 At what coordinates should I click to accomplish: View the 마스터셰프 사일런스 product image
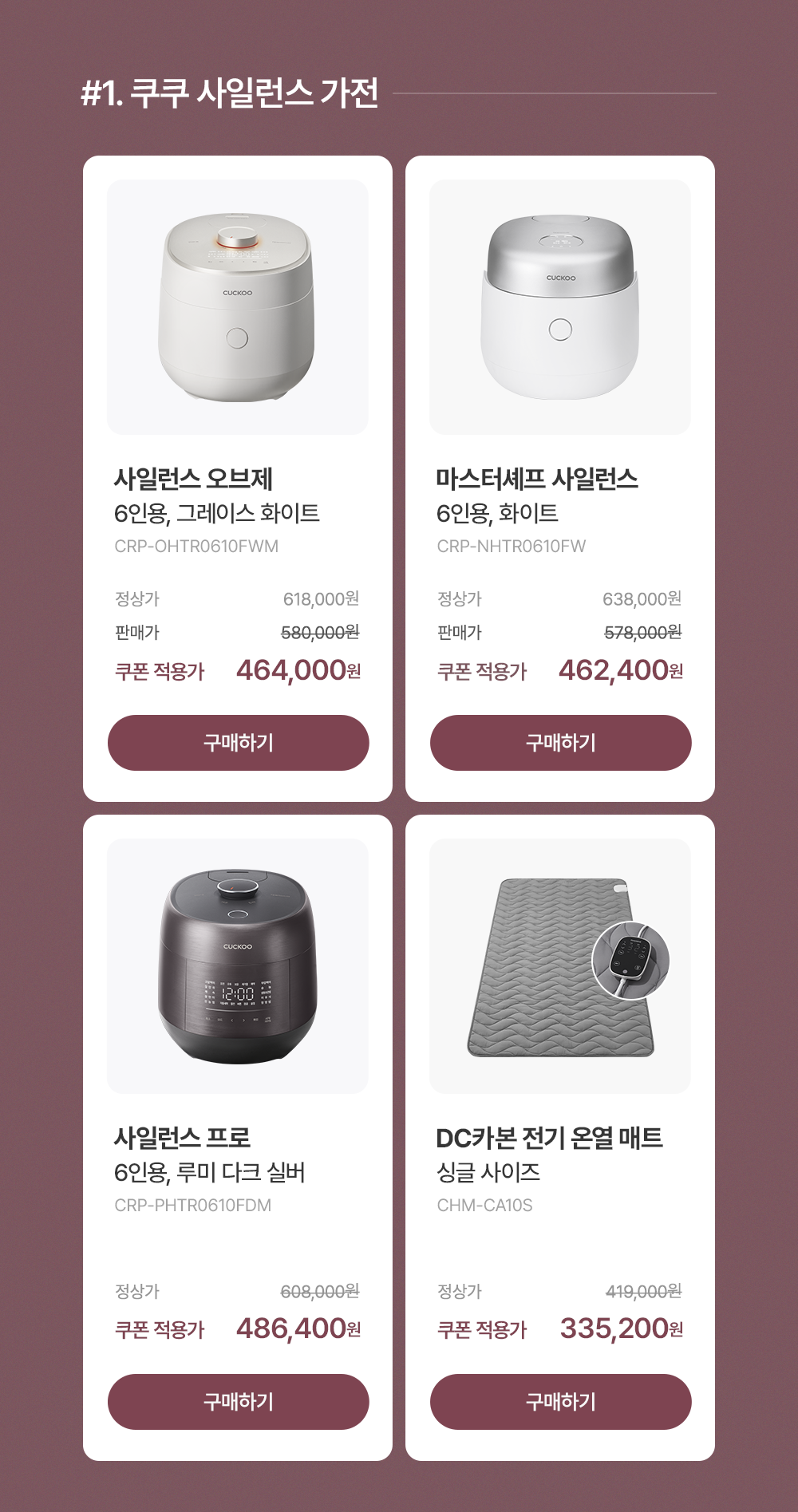click(x=560, y=307)
